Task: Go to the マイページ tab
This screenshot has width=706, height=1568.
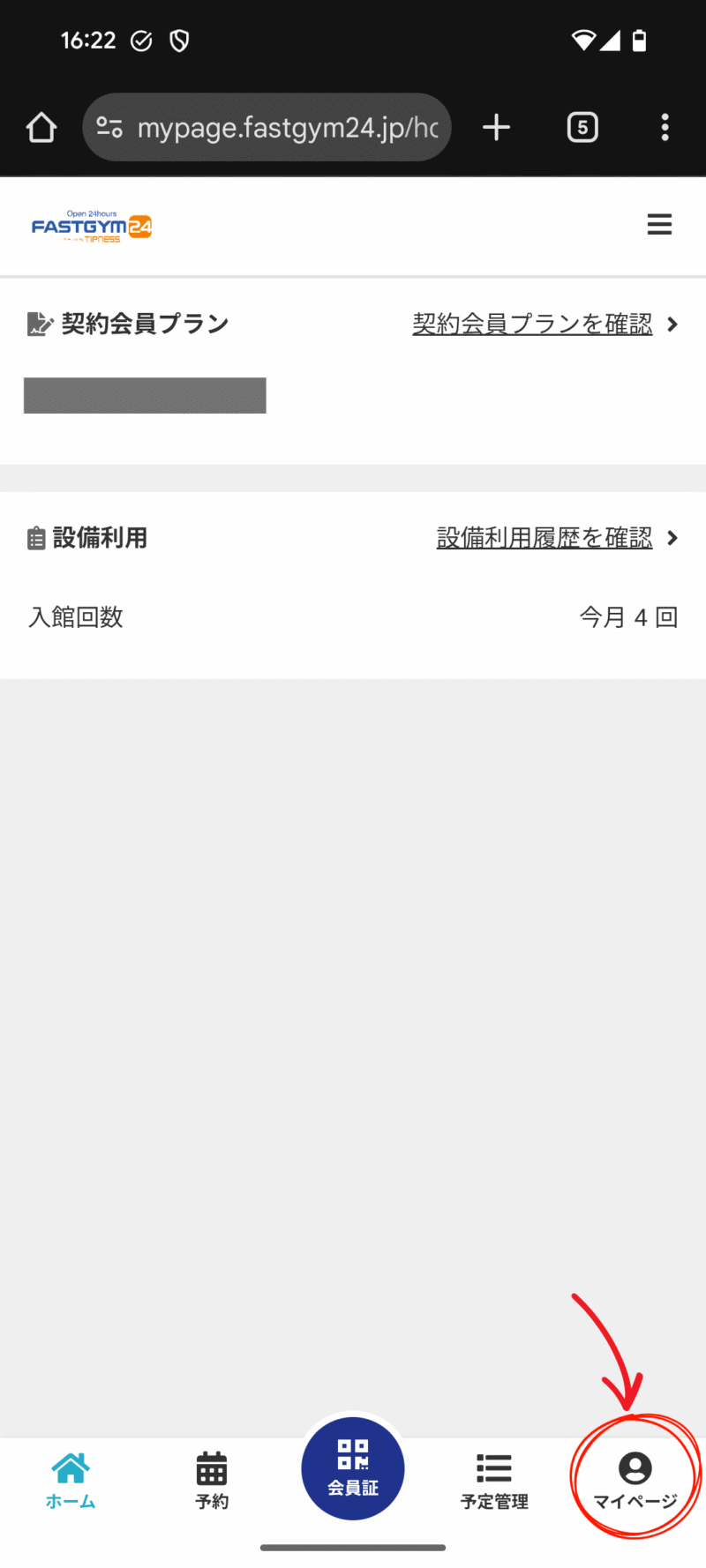Action: point(635,1481)
